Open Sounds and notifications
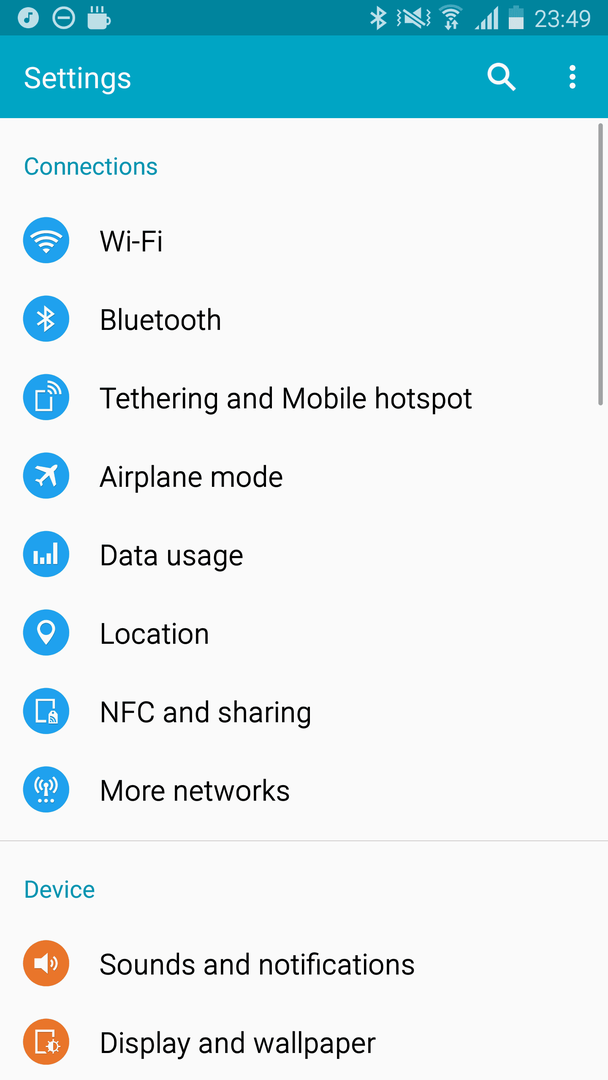The height and width of the screenshot is (1080, 608). [304, 964]
